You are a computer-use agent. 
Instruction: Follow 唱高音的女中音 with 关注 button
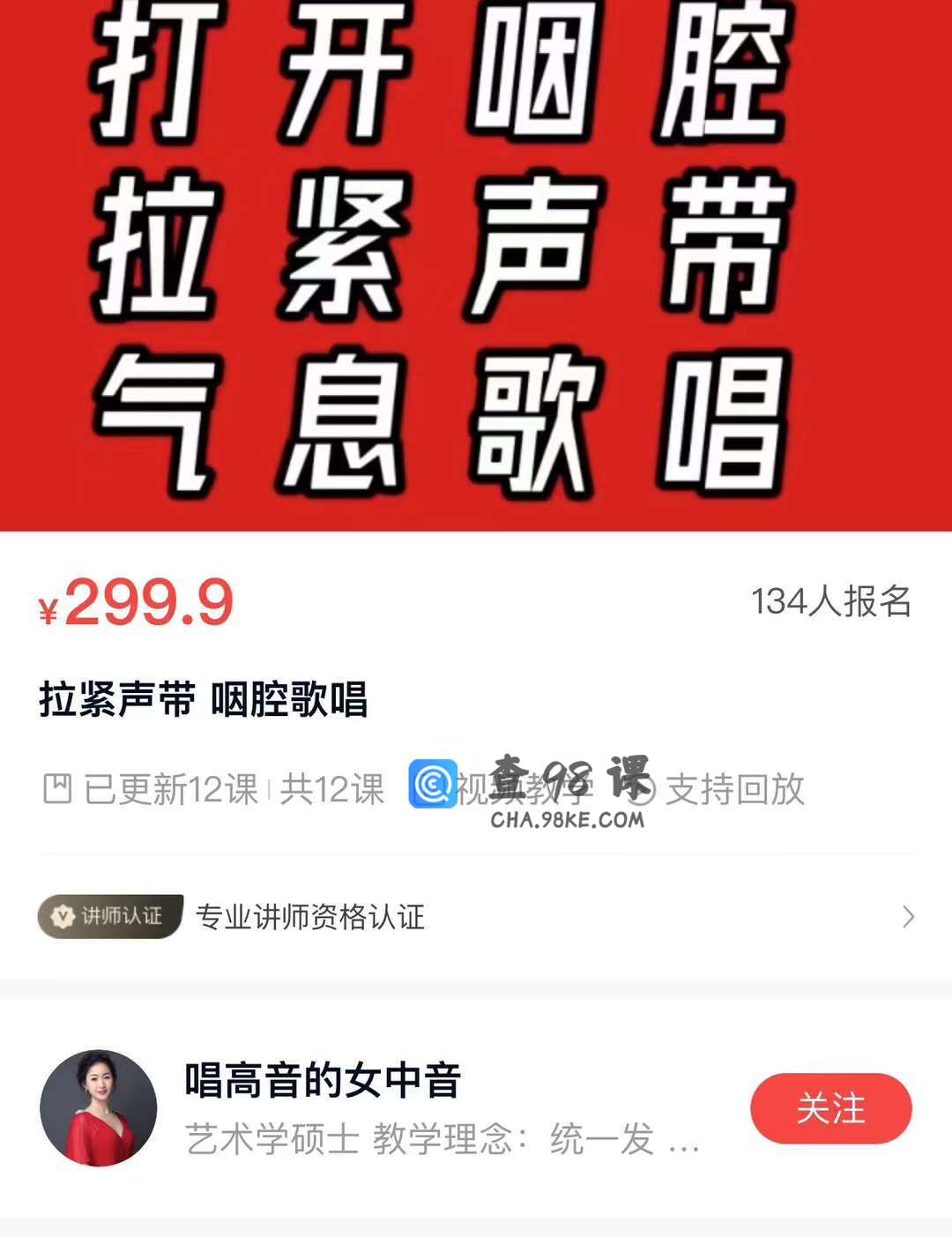coord(830,1108)
